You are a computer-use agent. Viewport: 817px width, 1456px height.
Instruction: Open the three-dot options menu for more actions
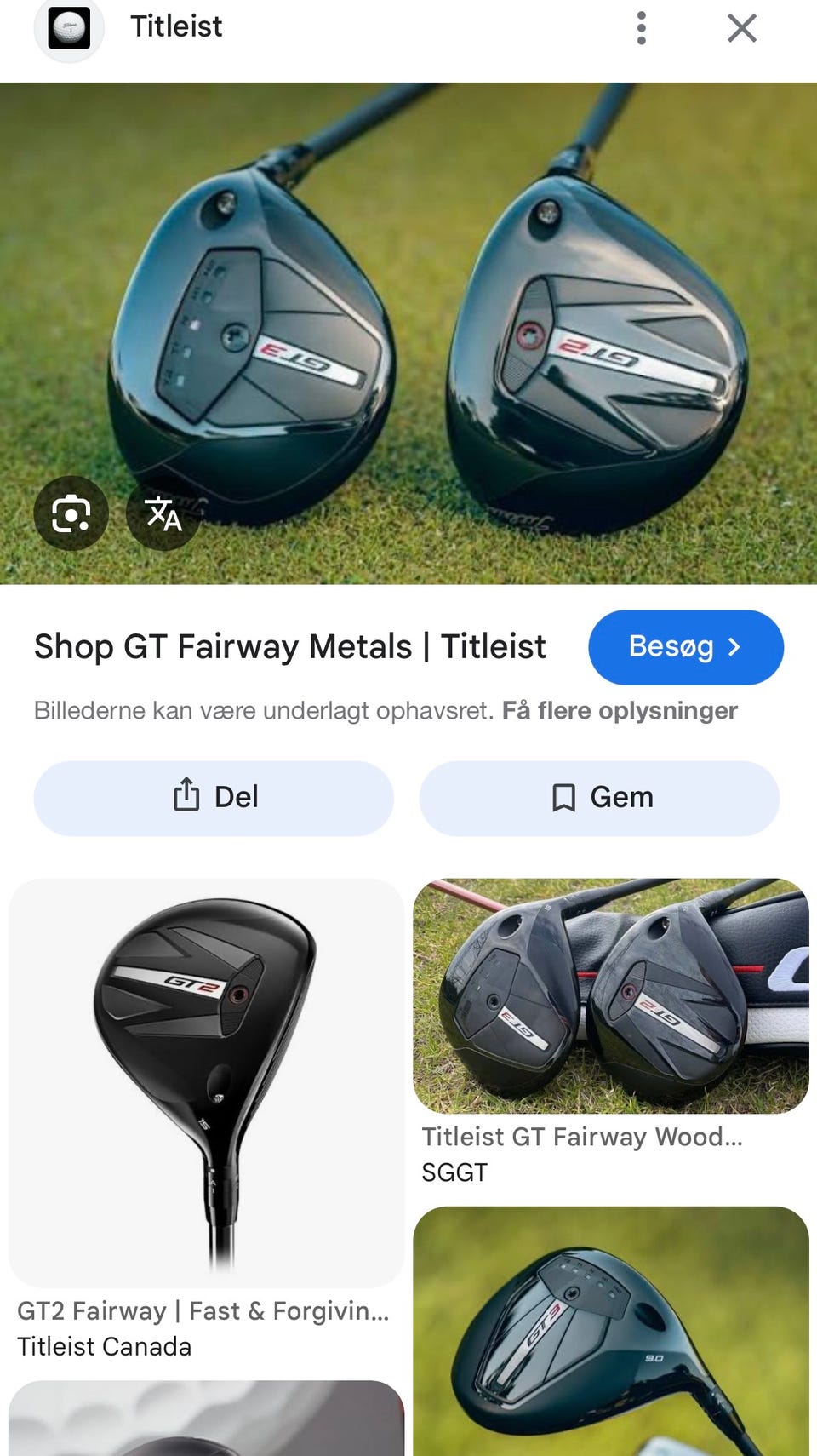(x=640, y=28)
